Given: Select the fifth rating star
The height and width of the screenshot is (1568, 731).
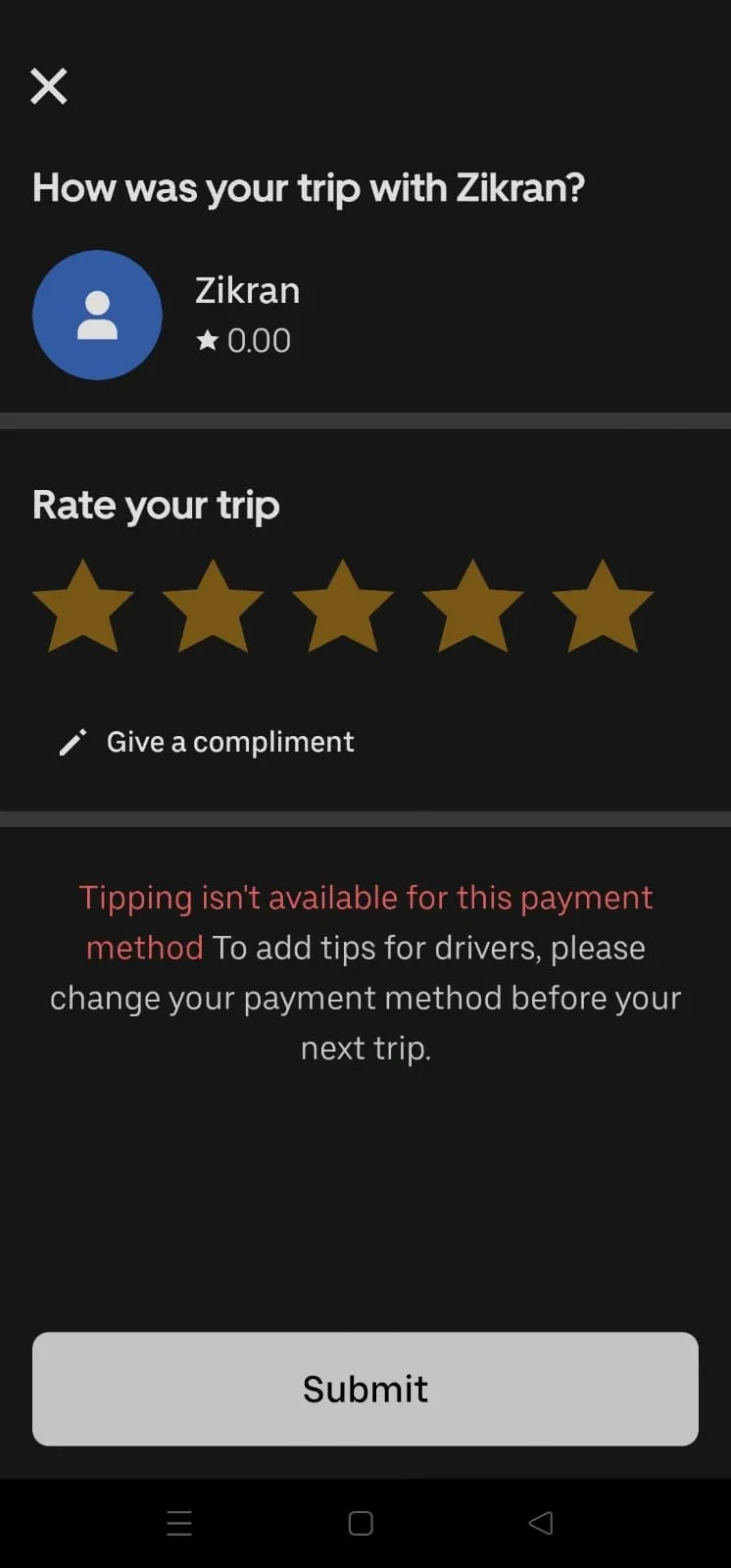Looking at the screenshot, I should [602, 608].
